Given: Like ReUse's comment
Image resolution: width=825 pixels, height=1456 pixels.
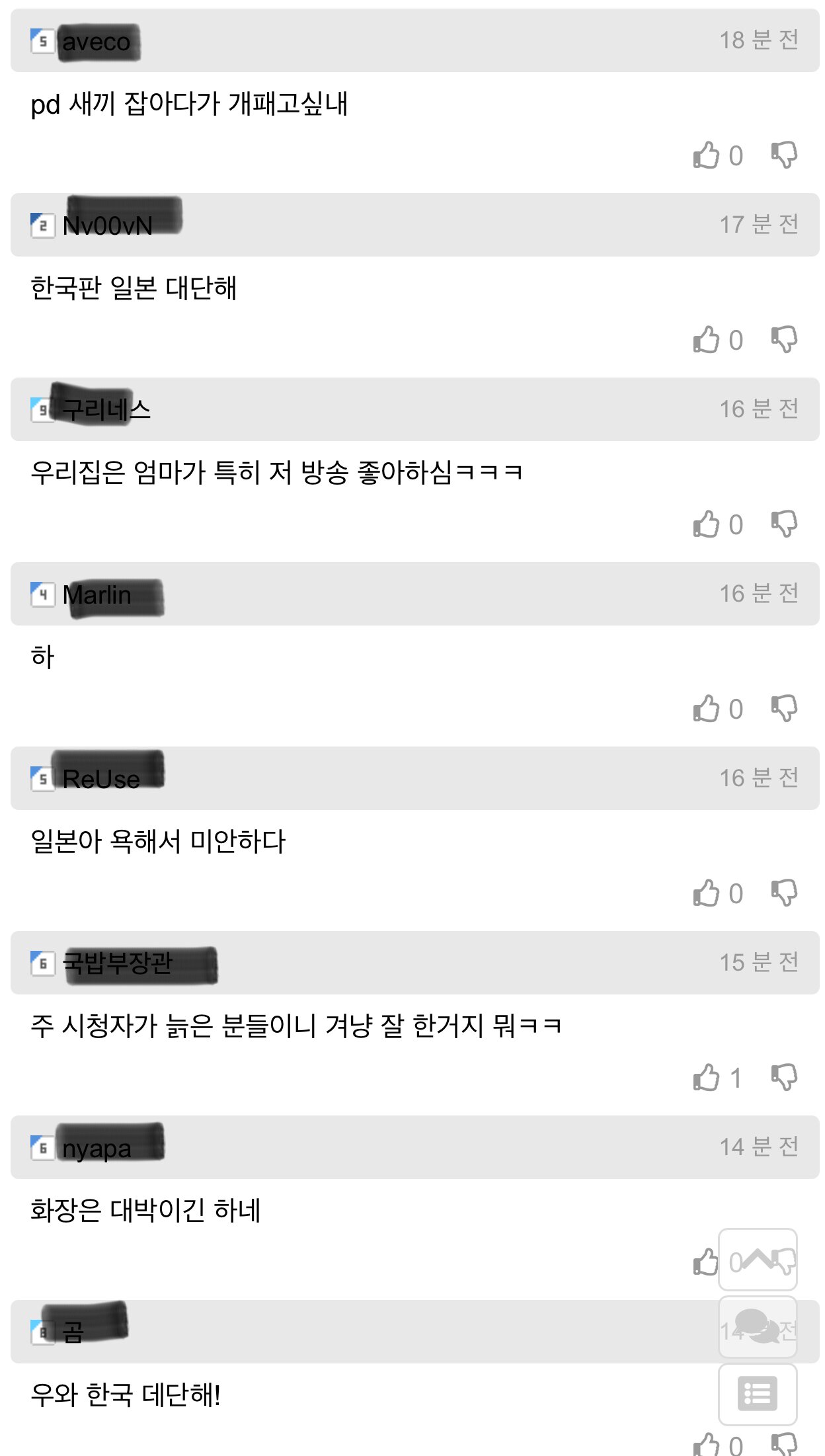Looking at the screenshot, I should (x=706, y=893).
